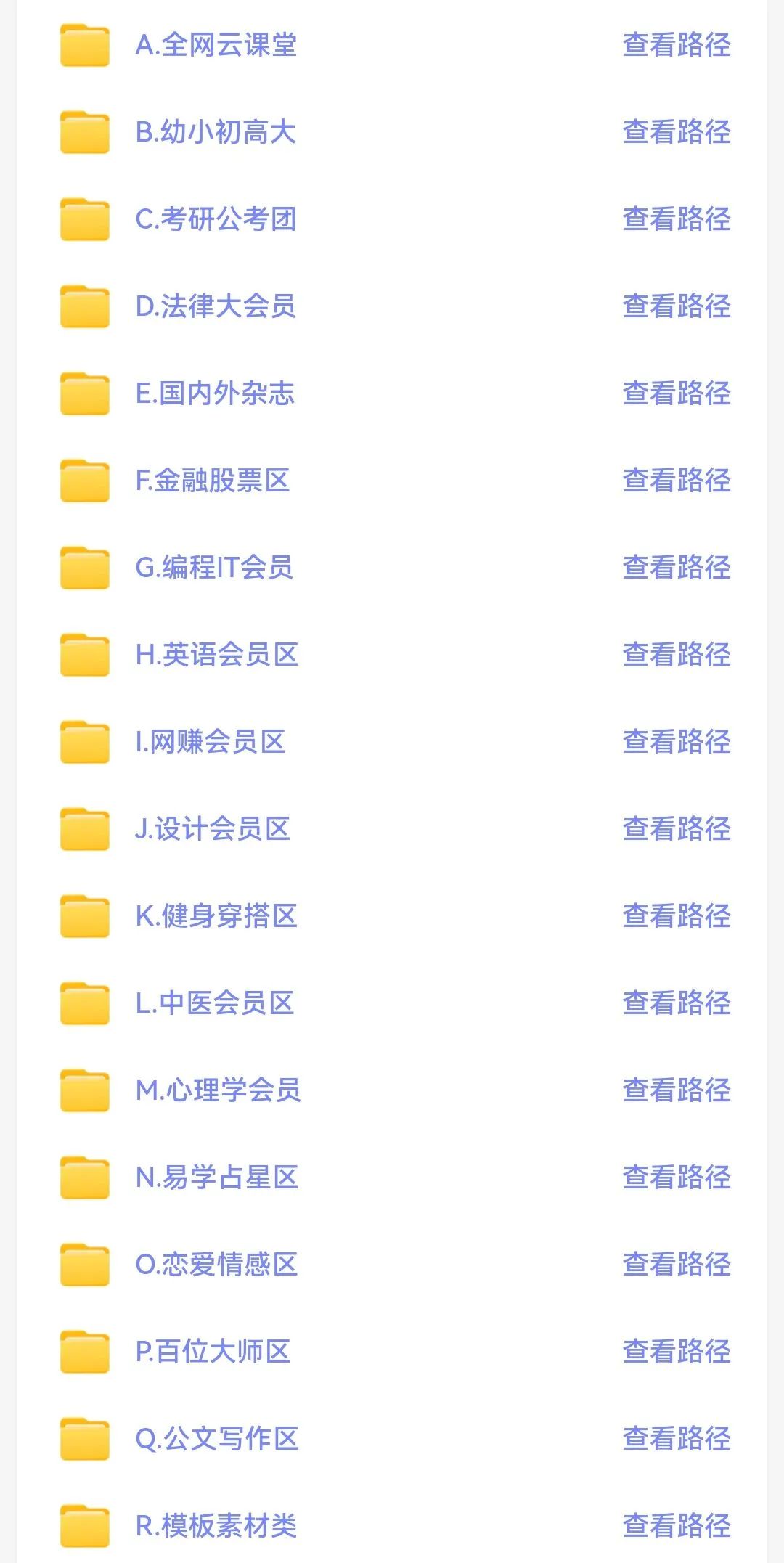View path of L.中医会员区

(x=677, y=1003)
